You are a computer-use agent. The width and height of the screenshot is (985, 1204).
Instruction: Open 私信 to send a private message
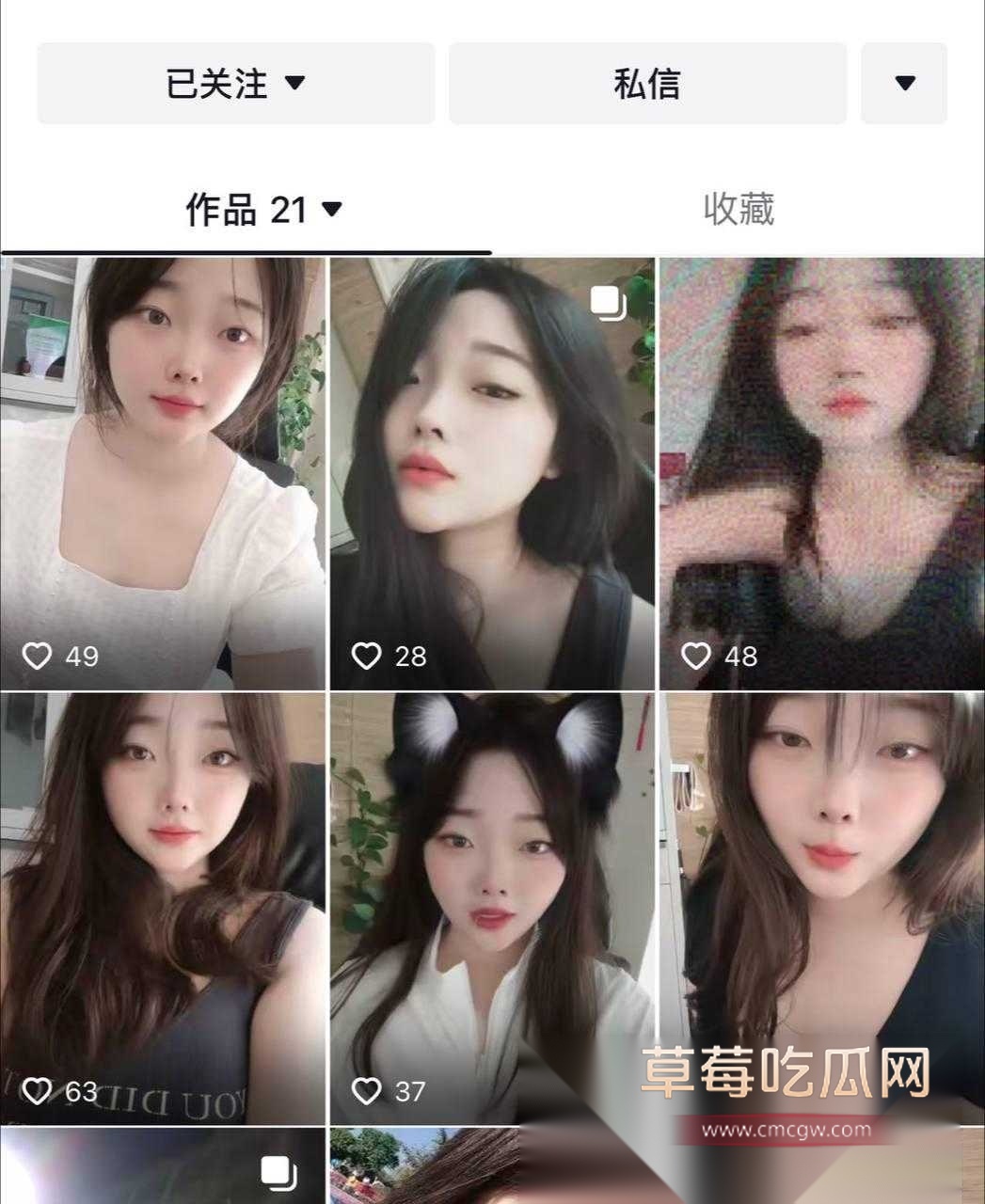[x=646, y=84]
